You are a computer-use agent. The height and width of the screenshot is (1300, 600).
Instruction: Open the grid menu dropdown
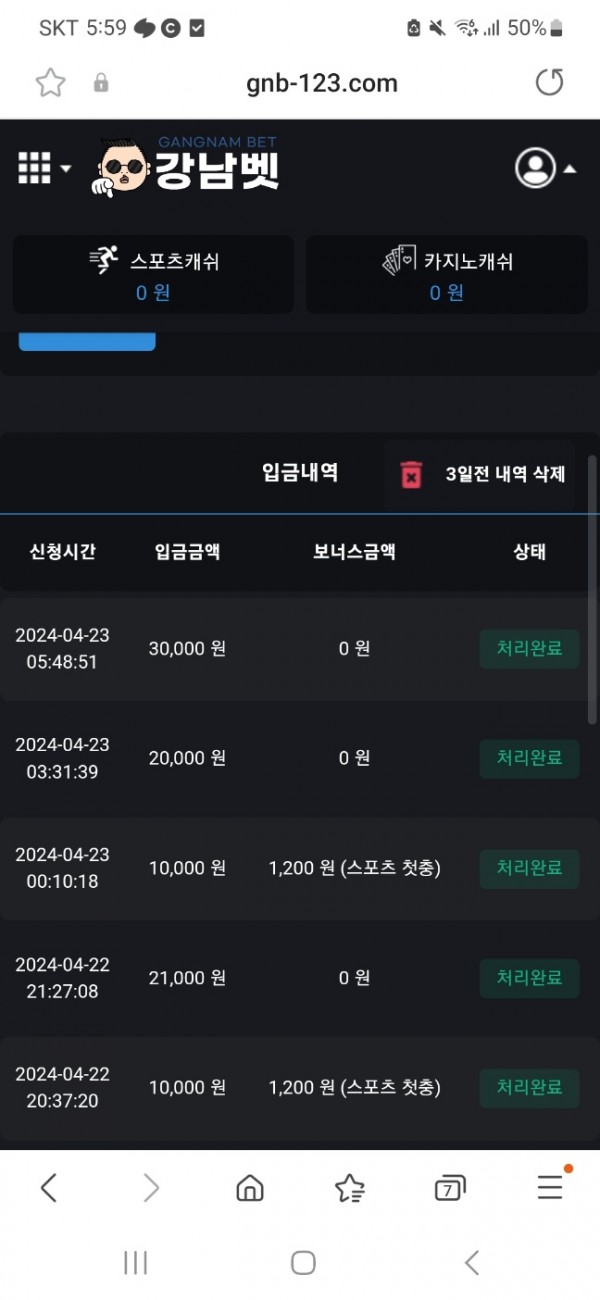[44, 168]
